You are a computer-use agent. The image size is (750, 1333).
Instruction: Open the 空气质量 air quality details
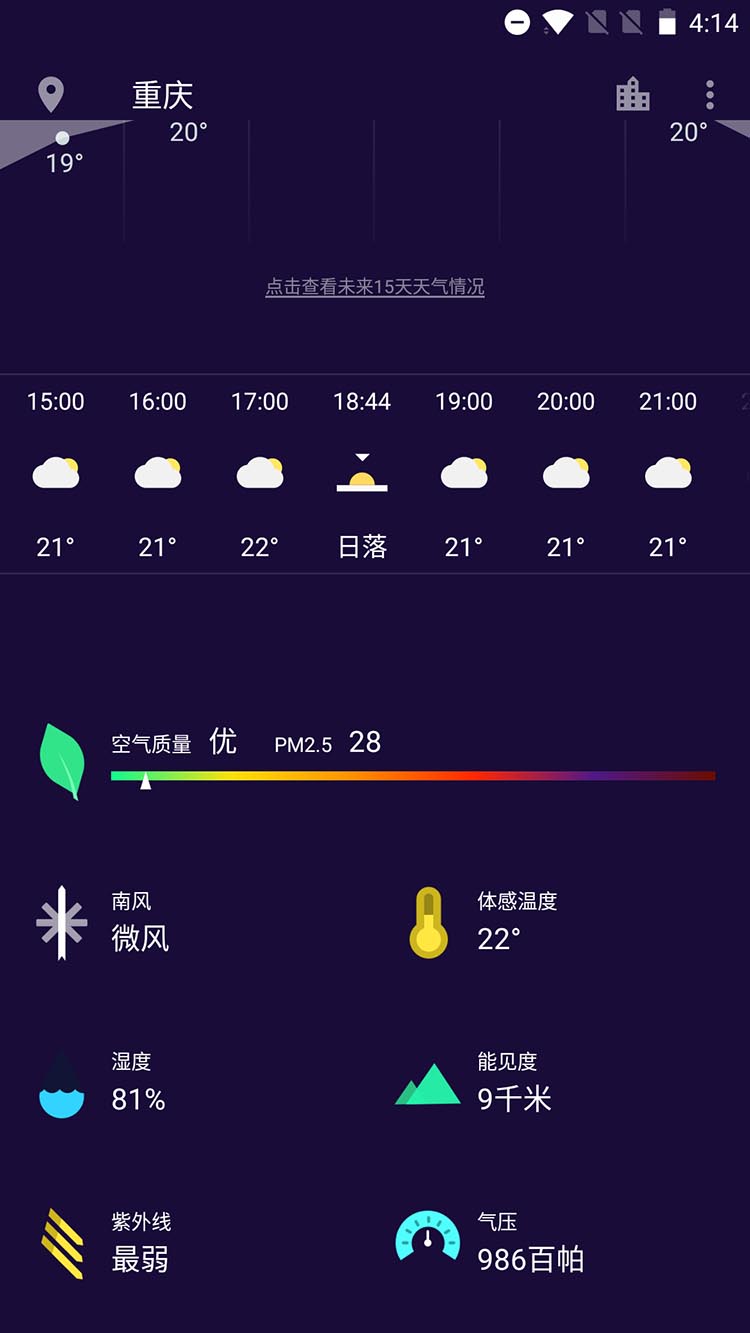[376, 760]
